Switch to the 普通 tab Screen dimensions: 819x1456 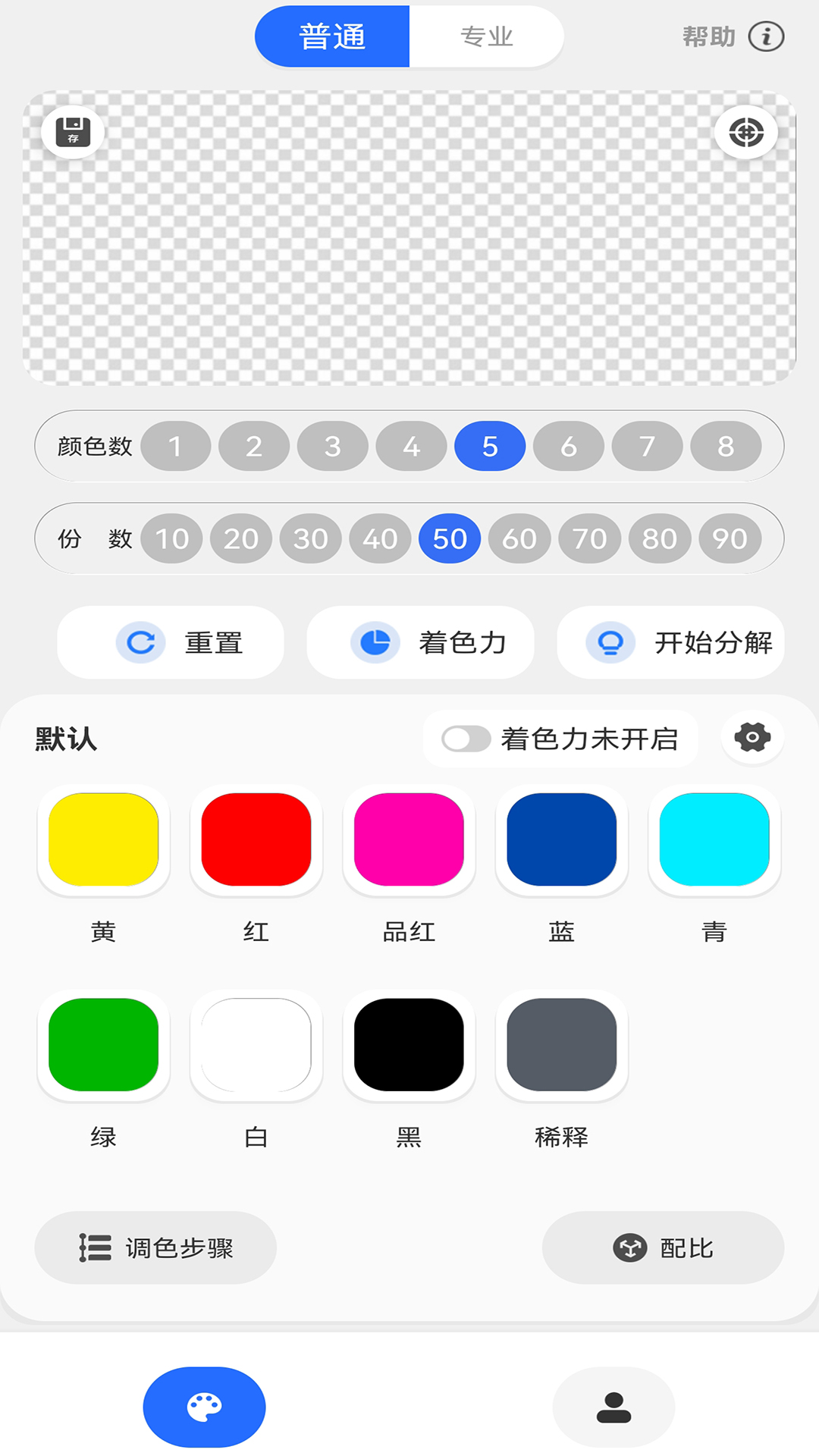point(332,36)
